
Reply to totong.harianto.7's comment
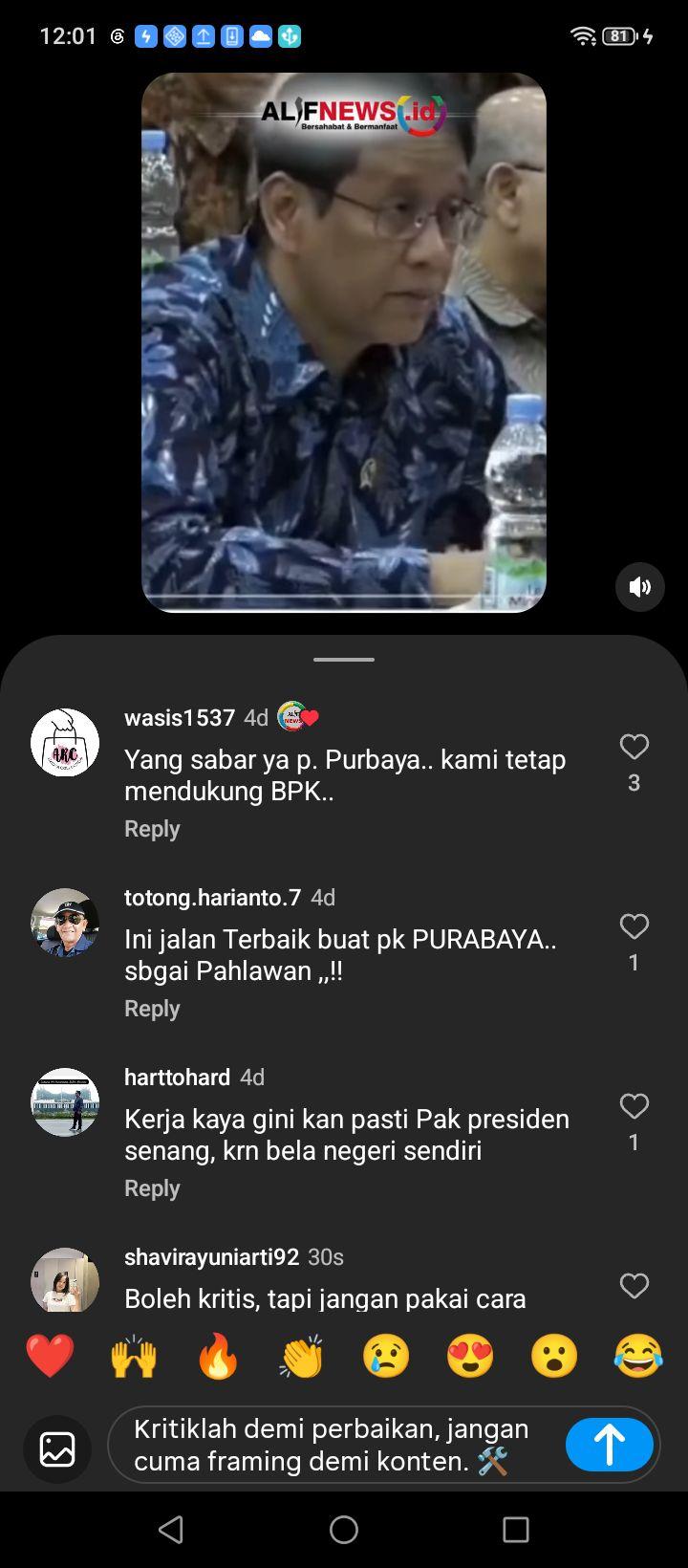152,1009
